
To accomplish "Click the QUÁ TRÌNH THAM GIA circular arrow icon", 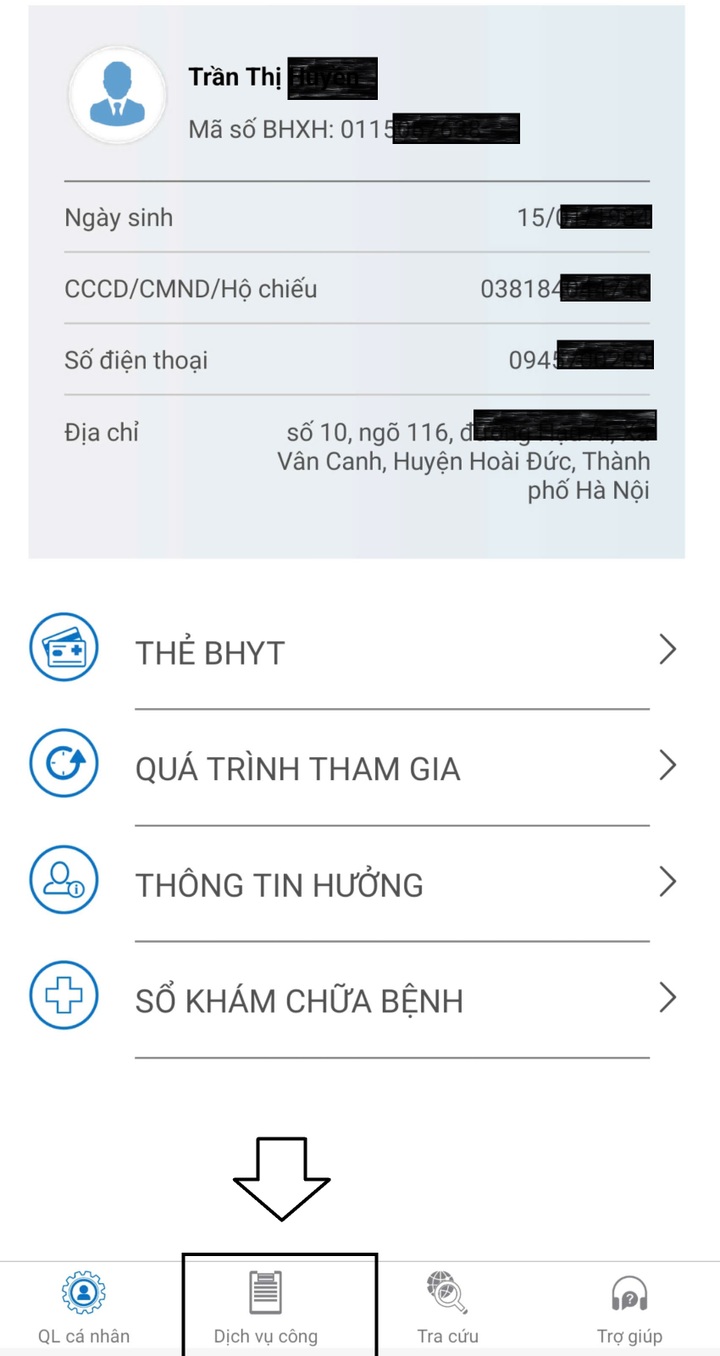I will point(64,764).
